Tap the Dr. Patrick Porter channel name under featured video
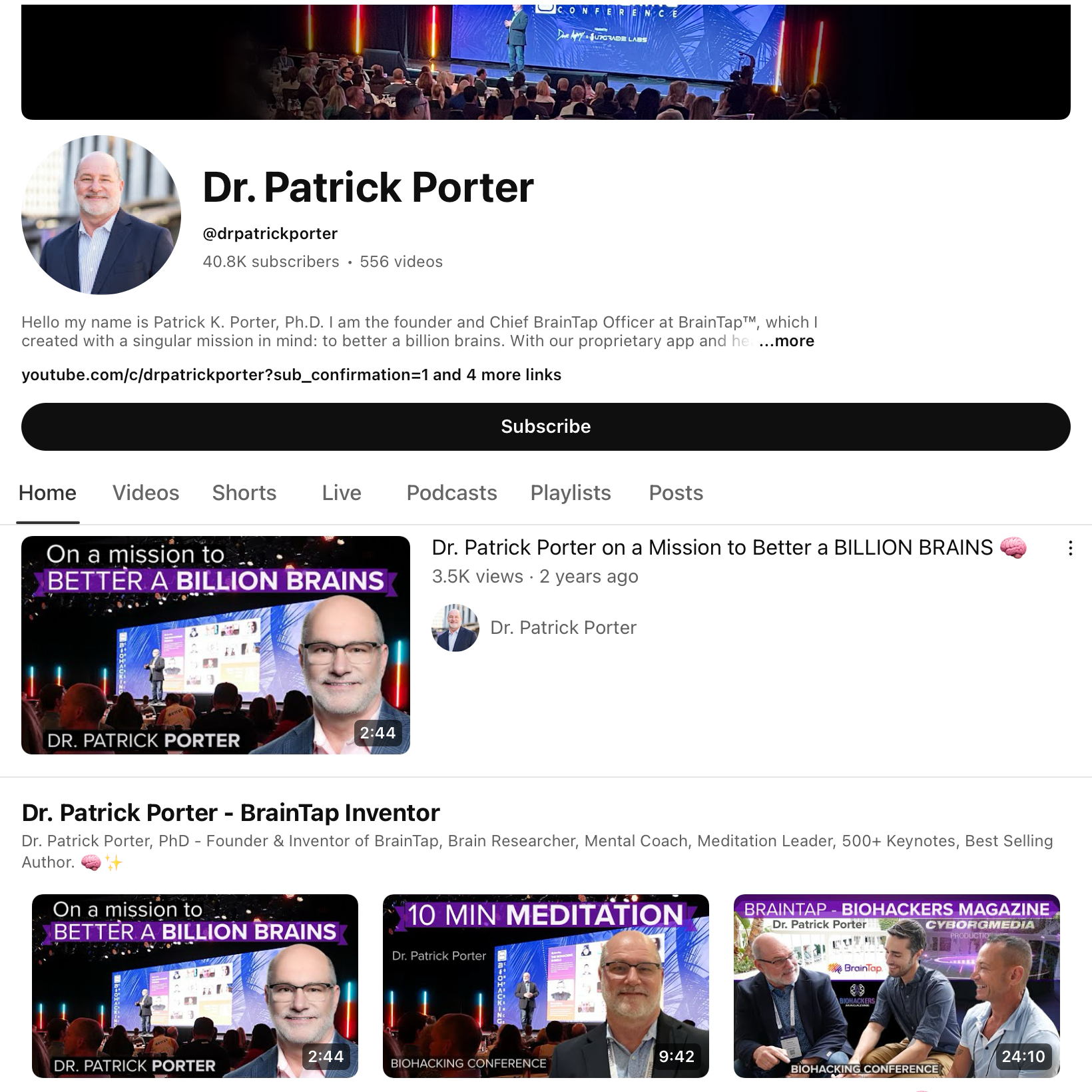Image resolution: width=1092 pixels, height=1092 pixels. click(563, 628)
